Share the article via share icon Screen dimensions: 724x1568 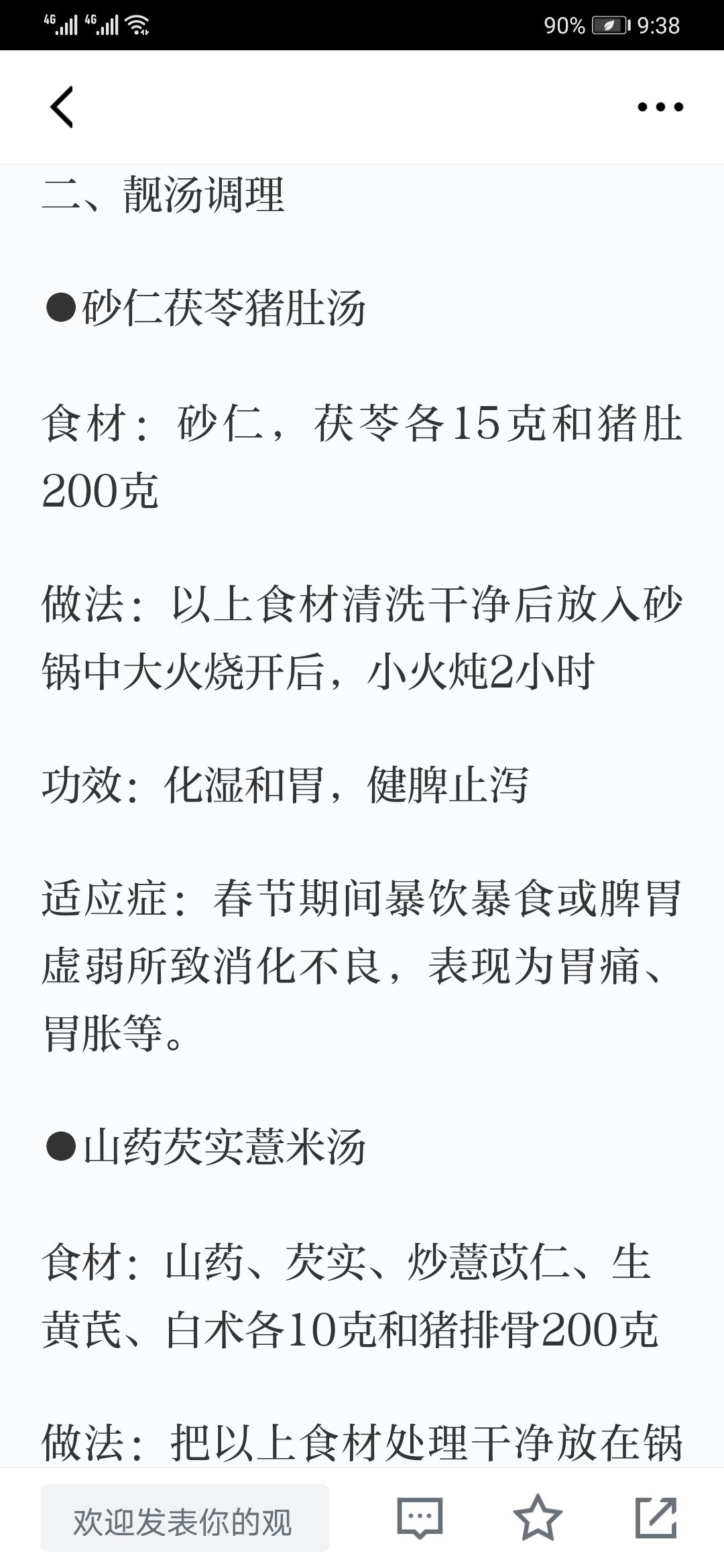[656, 1517]
